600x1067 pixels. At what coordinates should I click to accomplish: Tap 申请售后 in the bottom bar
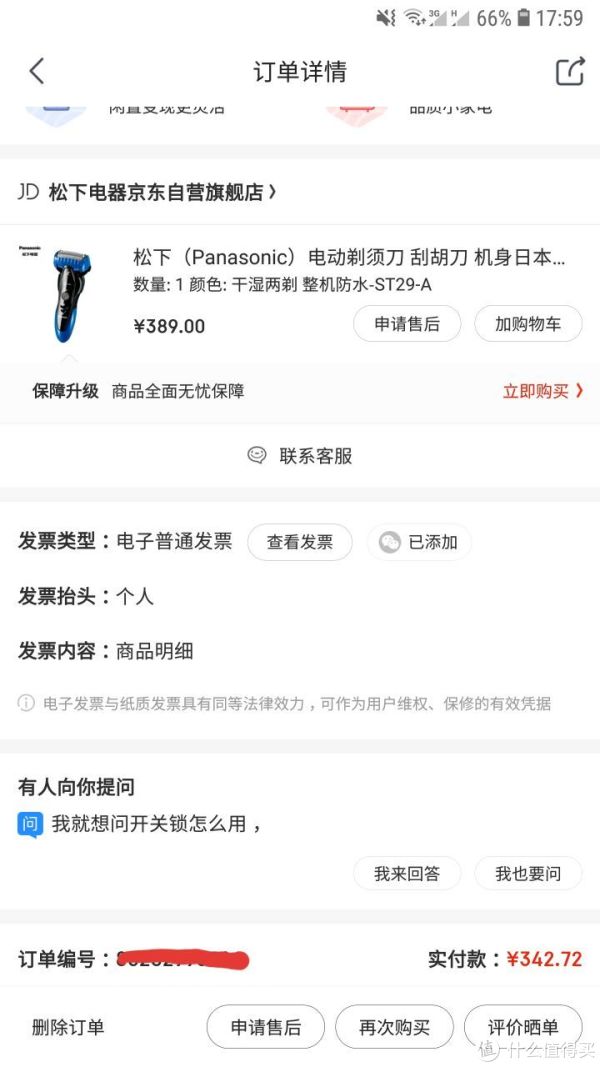[x=266, y=1027]
